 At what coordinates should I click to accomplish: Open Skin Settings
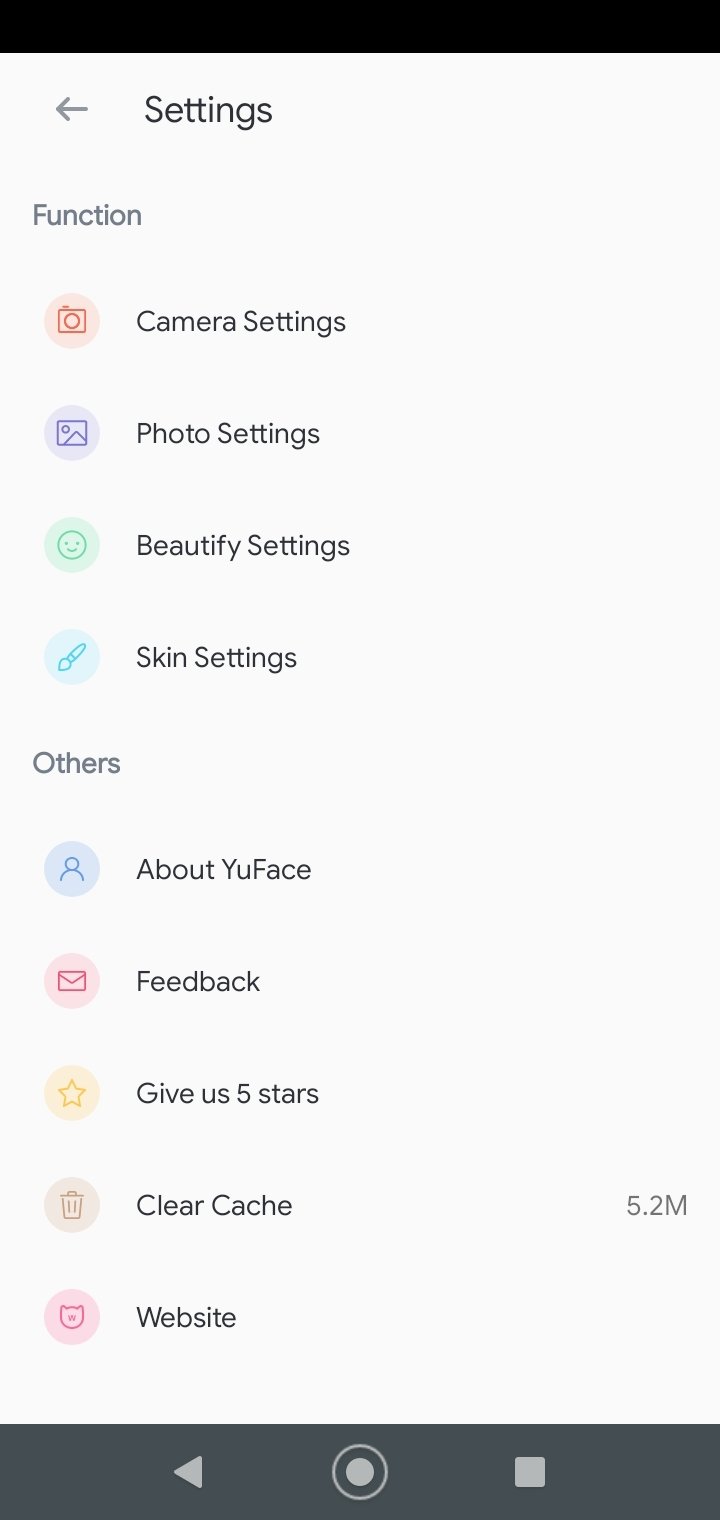click(x=360, y=657)
